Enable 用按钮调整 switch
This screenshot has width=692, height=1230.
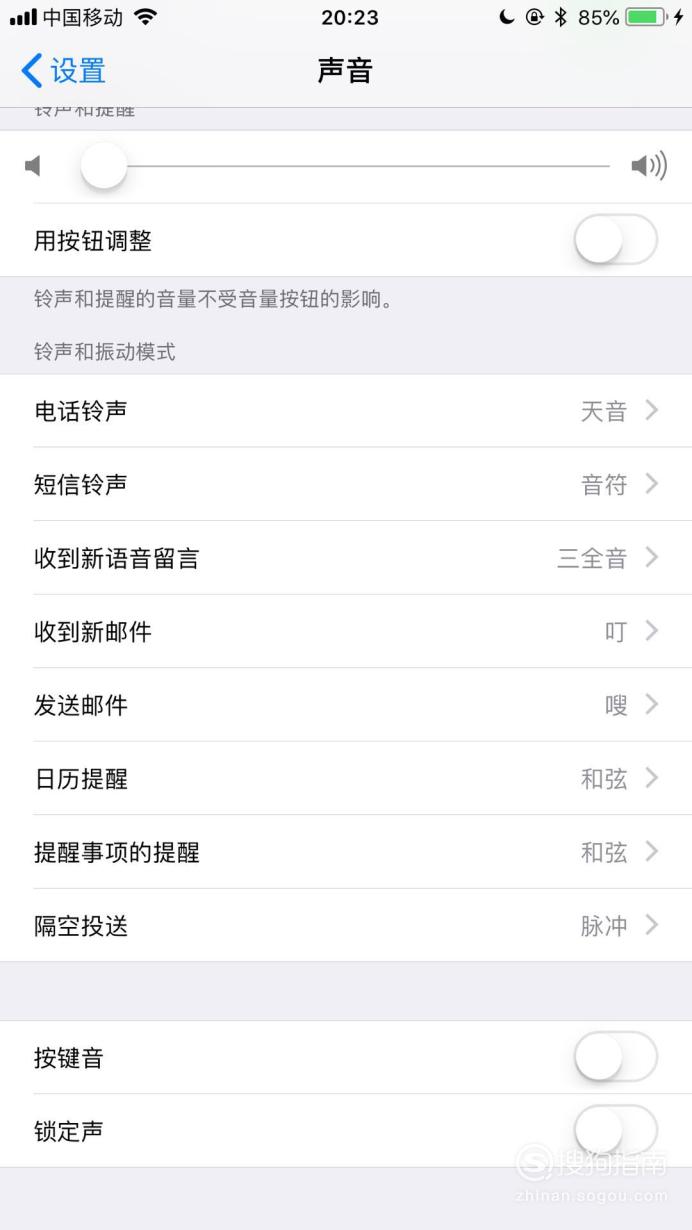[x=616, y=240]
